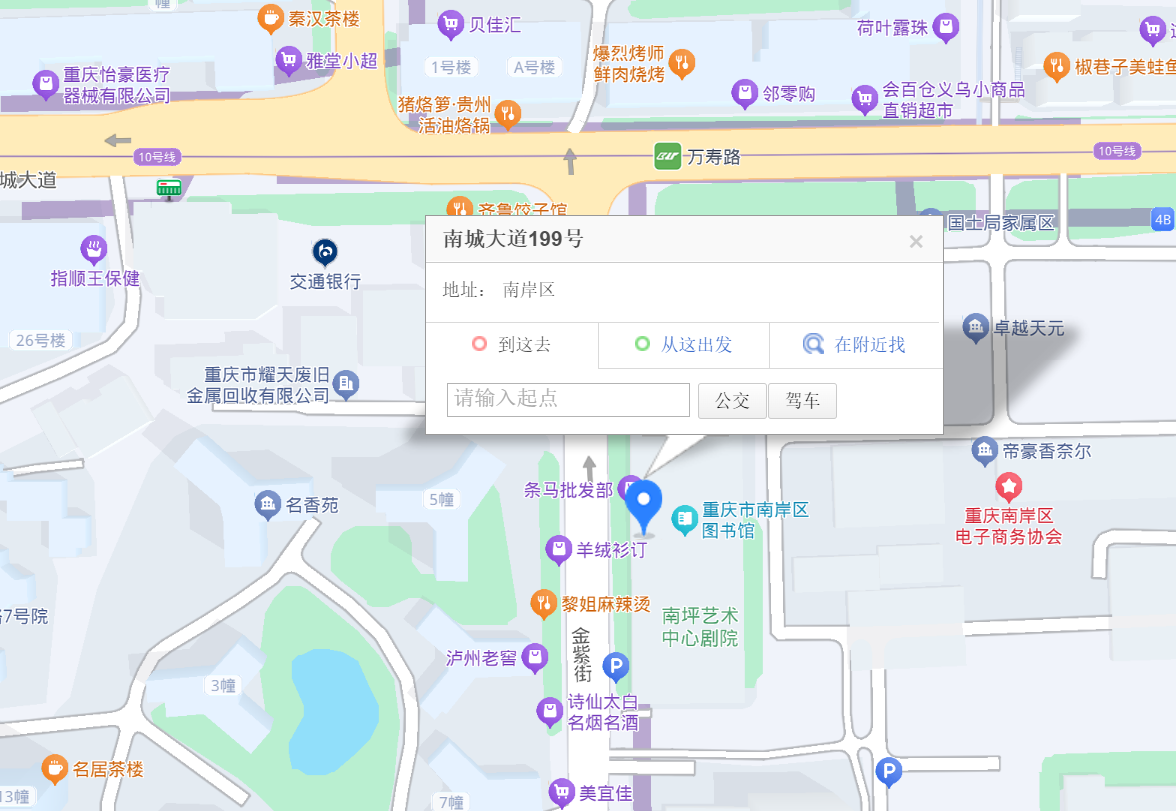Screen dimensions: 1176x811
Task: Open the 名香苑 residence marker
Action: click(x=267, y=505)
